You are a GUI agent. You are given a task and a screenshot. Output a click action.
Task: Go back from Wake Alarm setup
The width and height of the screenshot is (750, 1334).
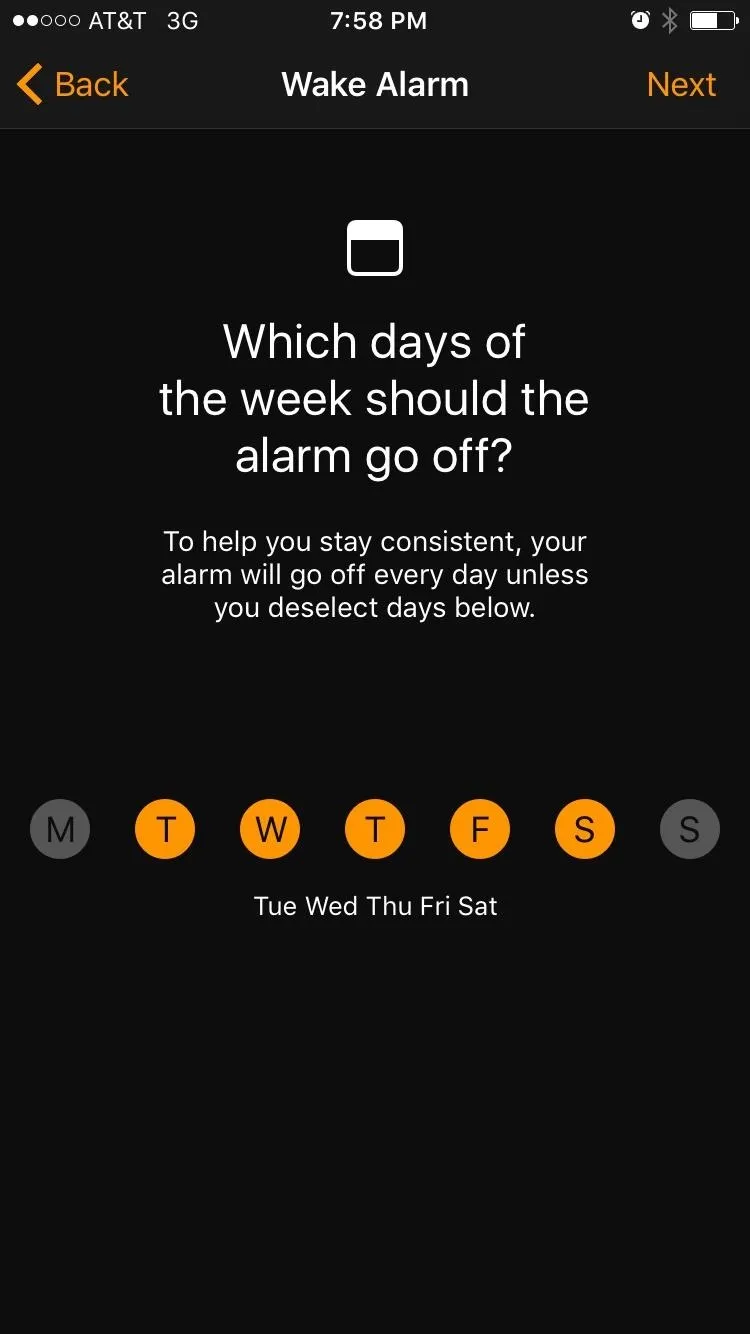tap(72, 85)
